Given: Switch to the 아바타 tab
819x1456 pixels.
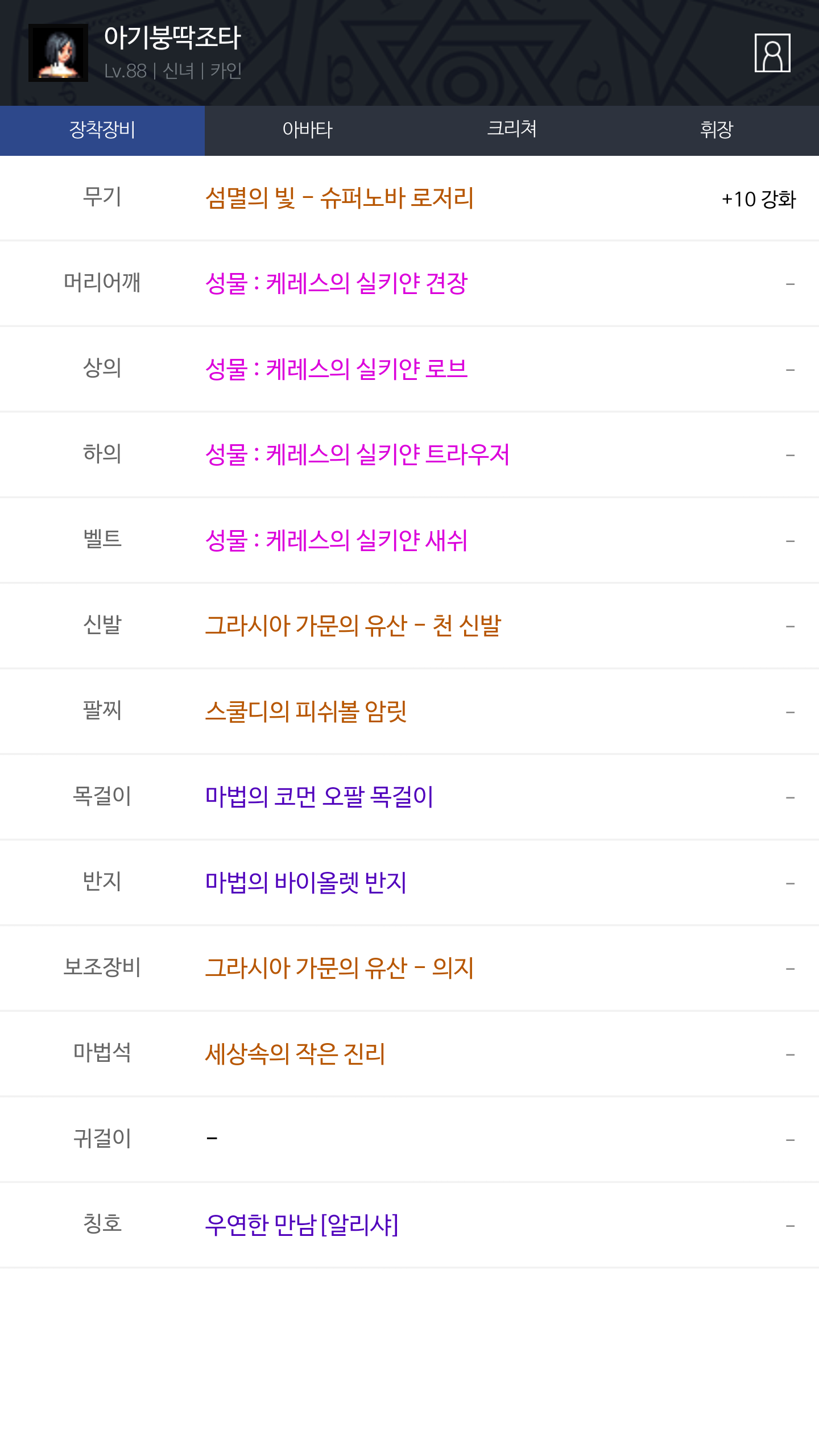Looking at the screenshot, I should tap(307, 130).
